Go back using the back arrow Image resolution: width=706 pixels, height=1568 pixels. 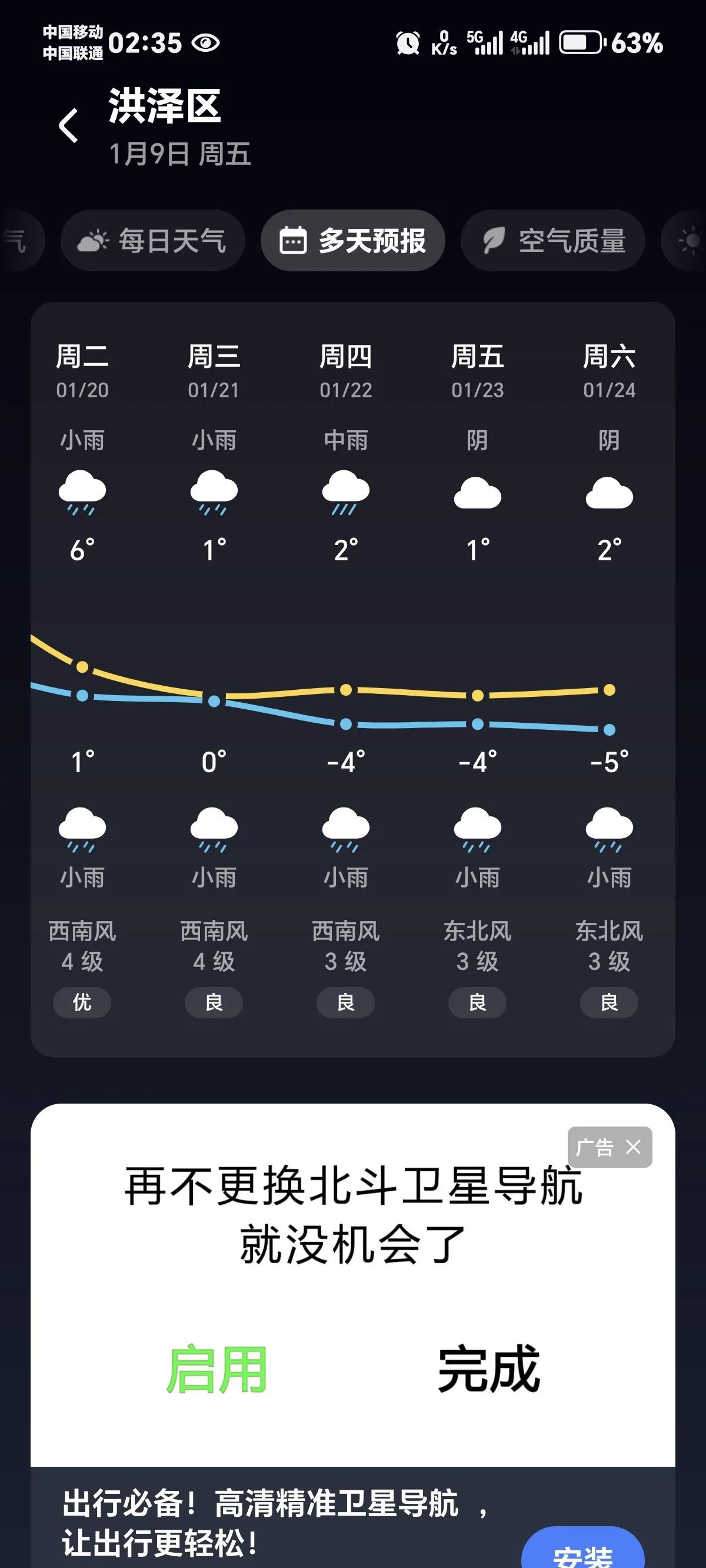69,126
